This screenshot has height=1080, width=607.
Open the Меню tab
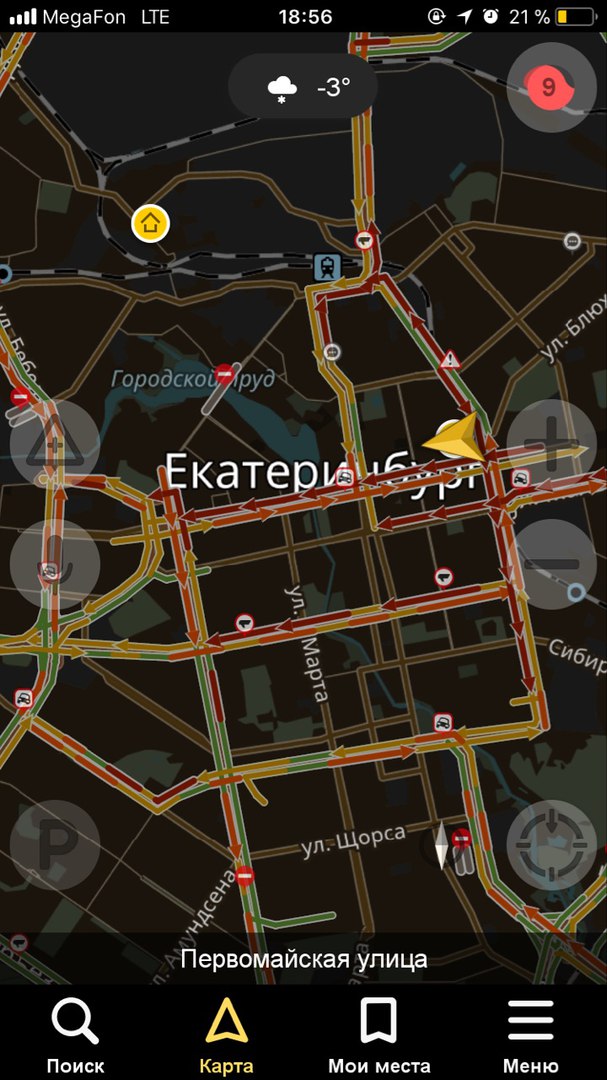(530, 1033)
